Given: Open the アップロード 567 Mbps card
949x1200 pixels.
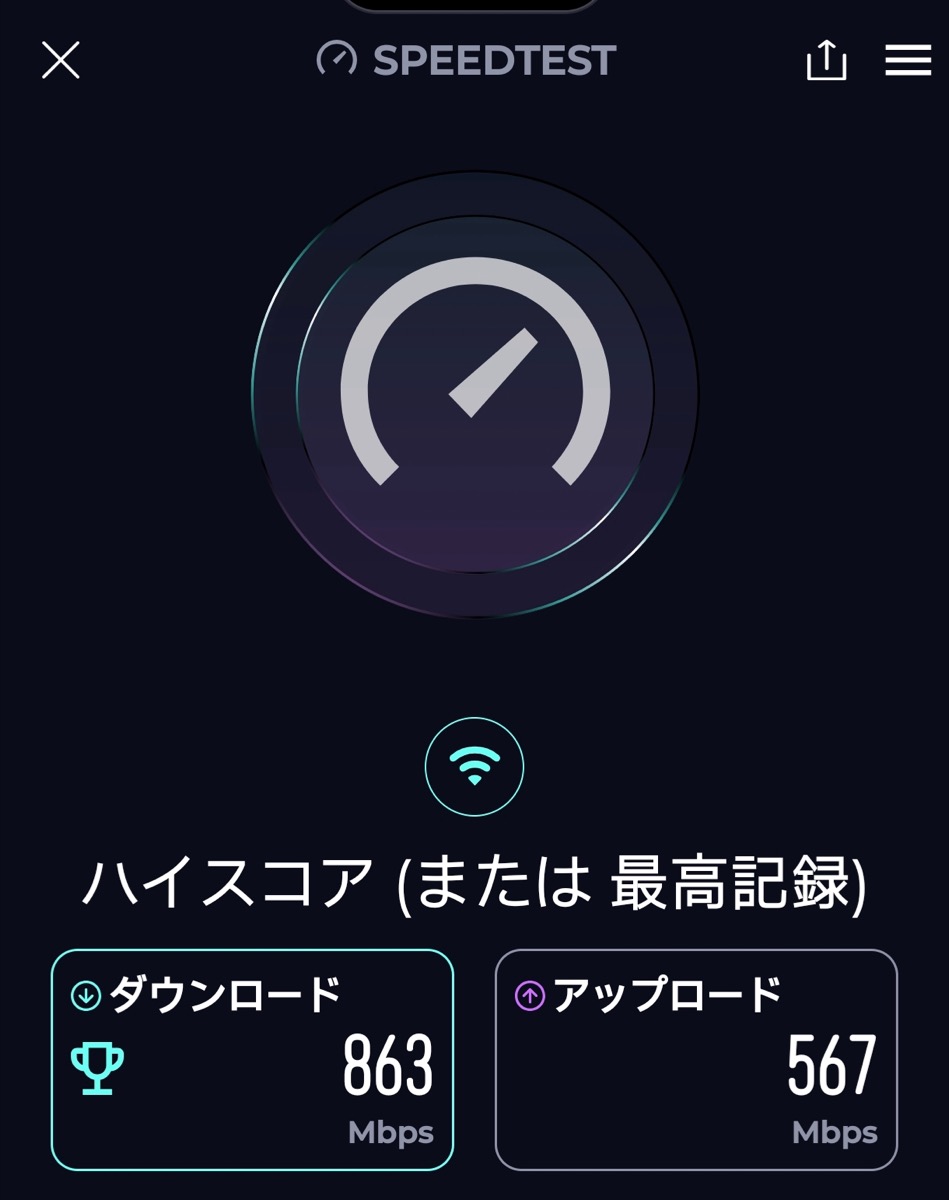Looking at the screenshot, I should (x=696, y=1059).
